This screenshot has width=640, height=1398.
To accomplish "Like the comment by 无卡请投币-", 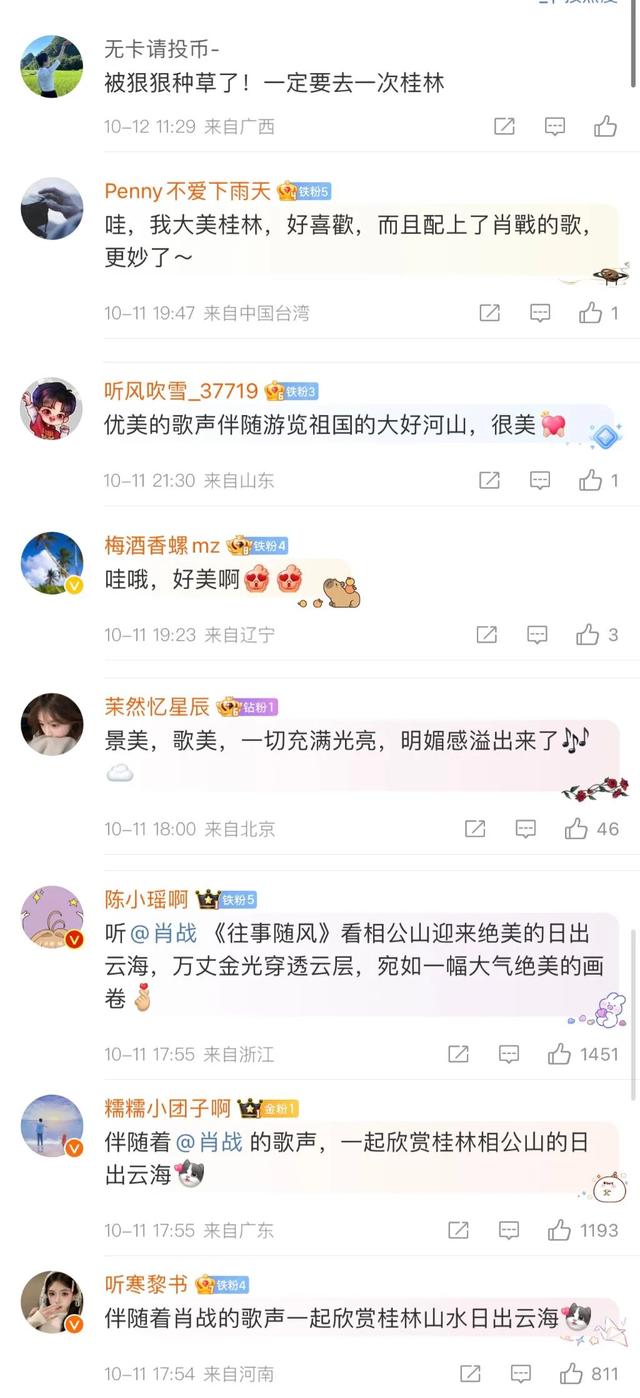I will pyautogui.click(x=605, y=127).
